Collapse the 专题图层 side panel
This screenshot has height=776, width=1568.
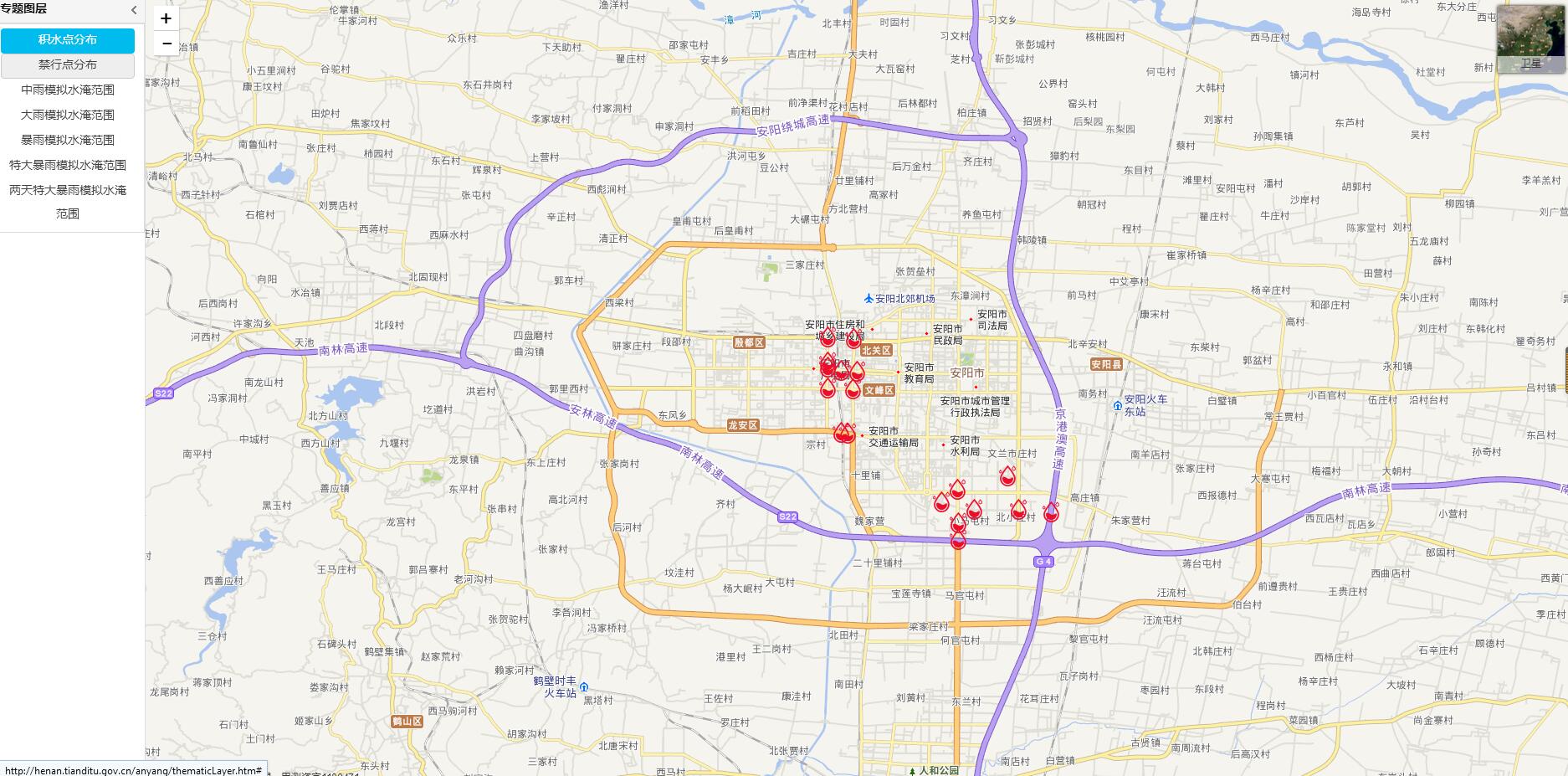(x=134, y=10)
